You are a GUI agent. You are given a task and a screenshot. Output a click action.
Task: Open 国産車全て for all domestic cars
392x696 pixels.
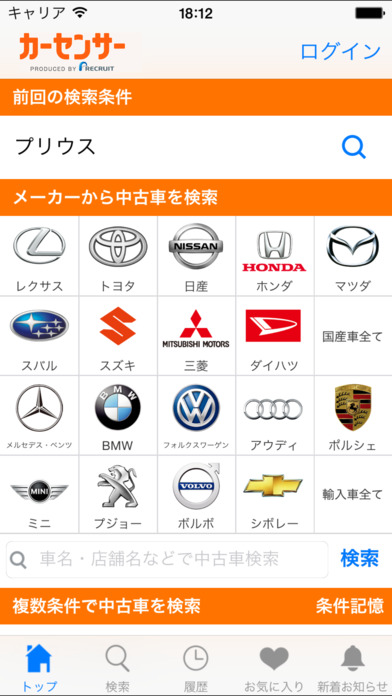[x=353, y=336]
